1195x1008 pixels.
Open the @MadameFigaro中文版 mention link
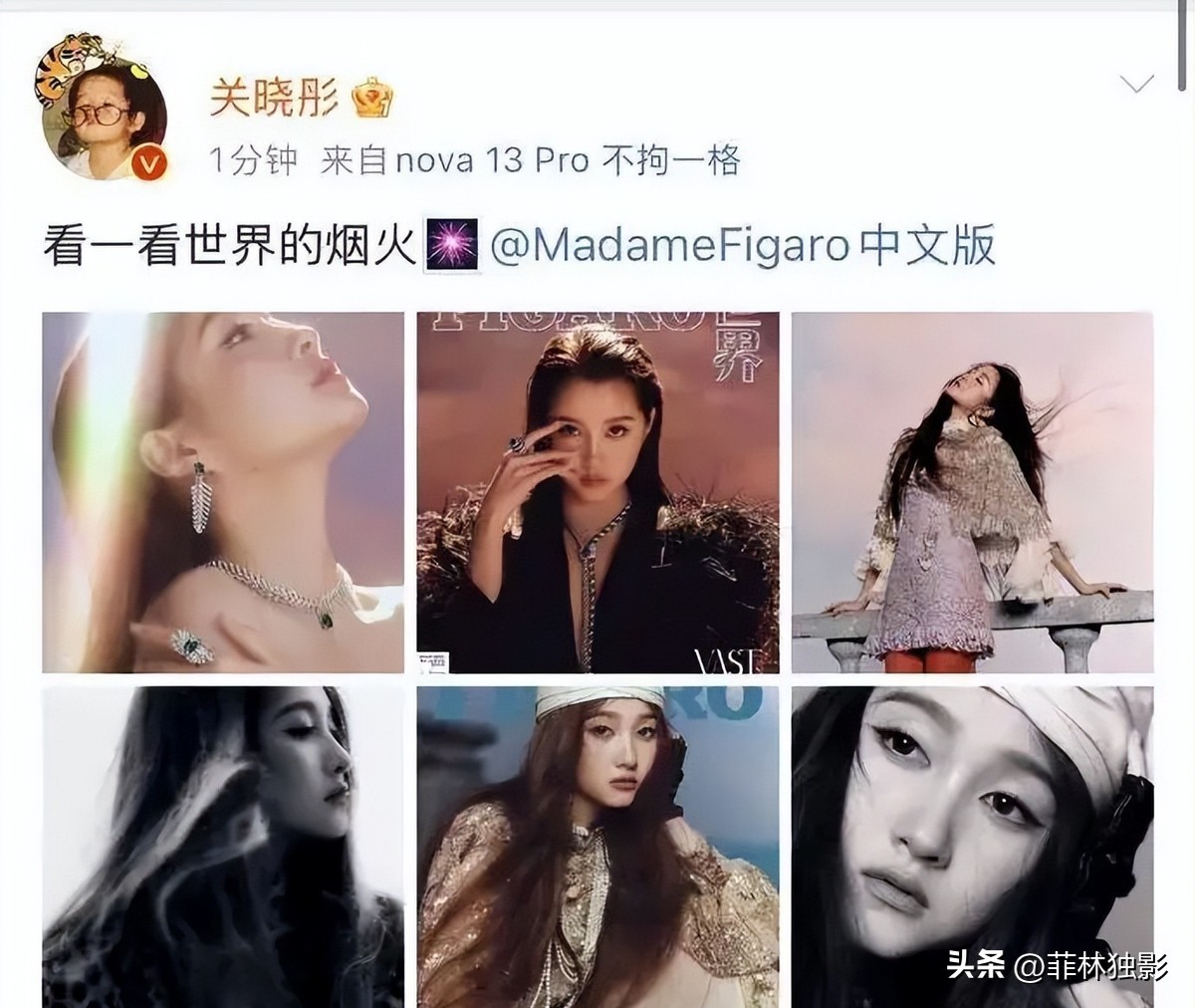point(742,245)
